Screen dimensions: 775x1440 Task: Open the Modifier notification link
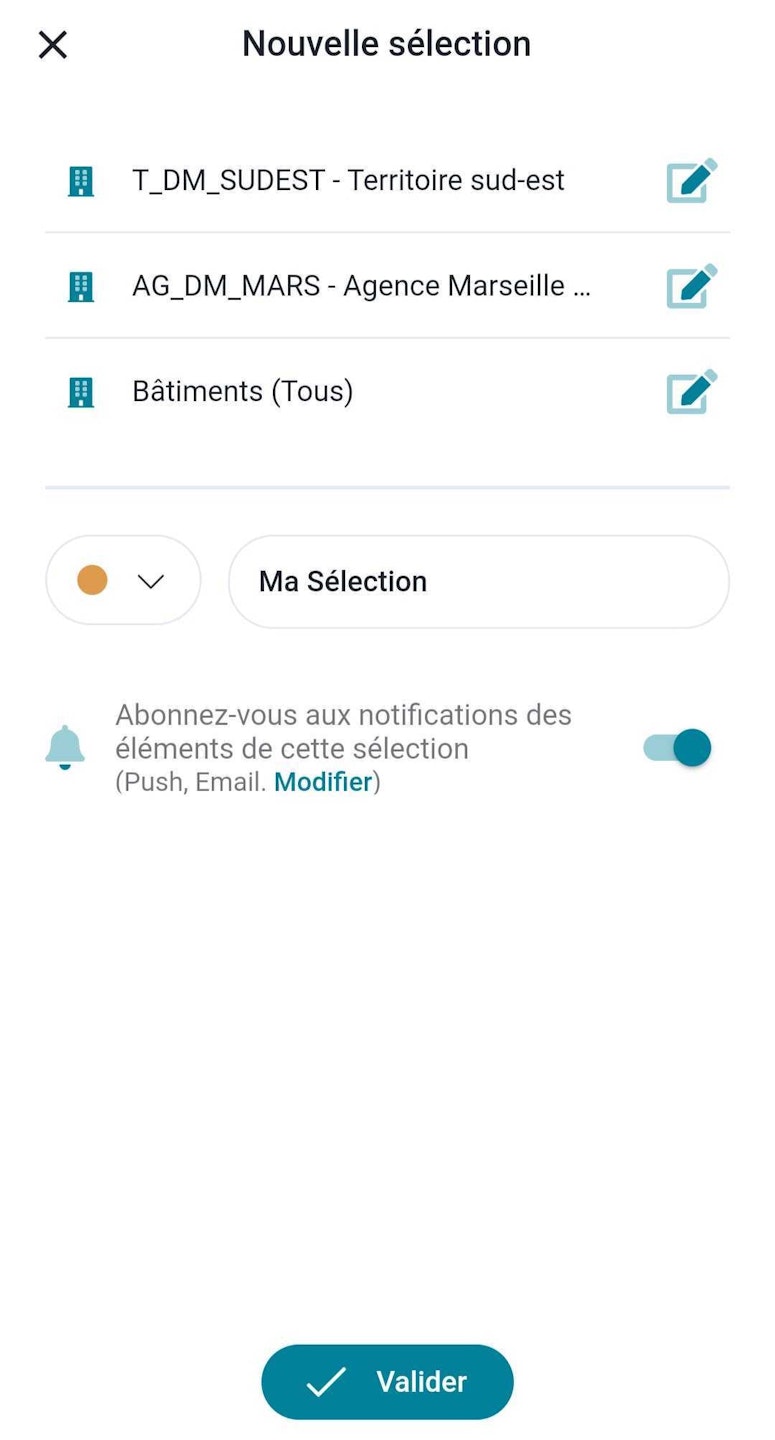coord(323,782)
